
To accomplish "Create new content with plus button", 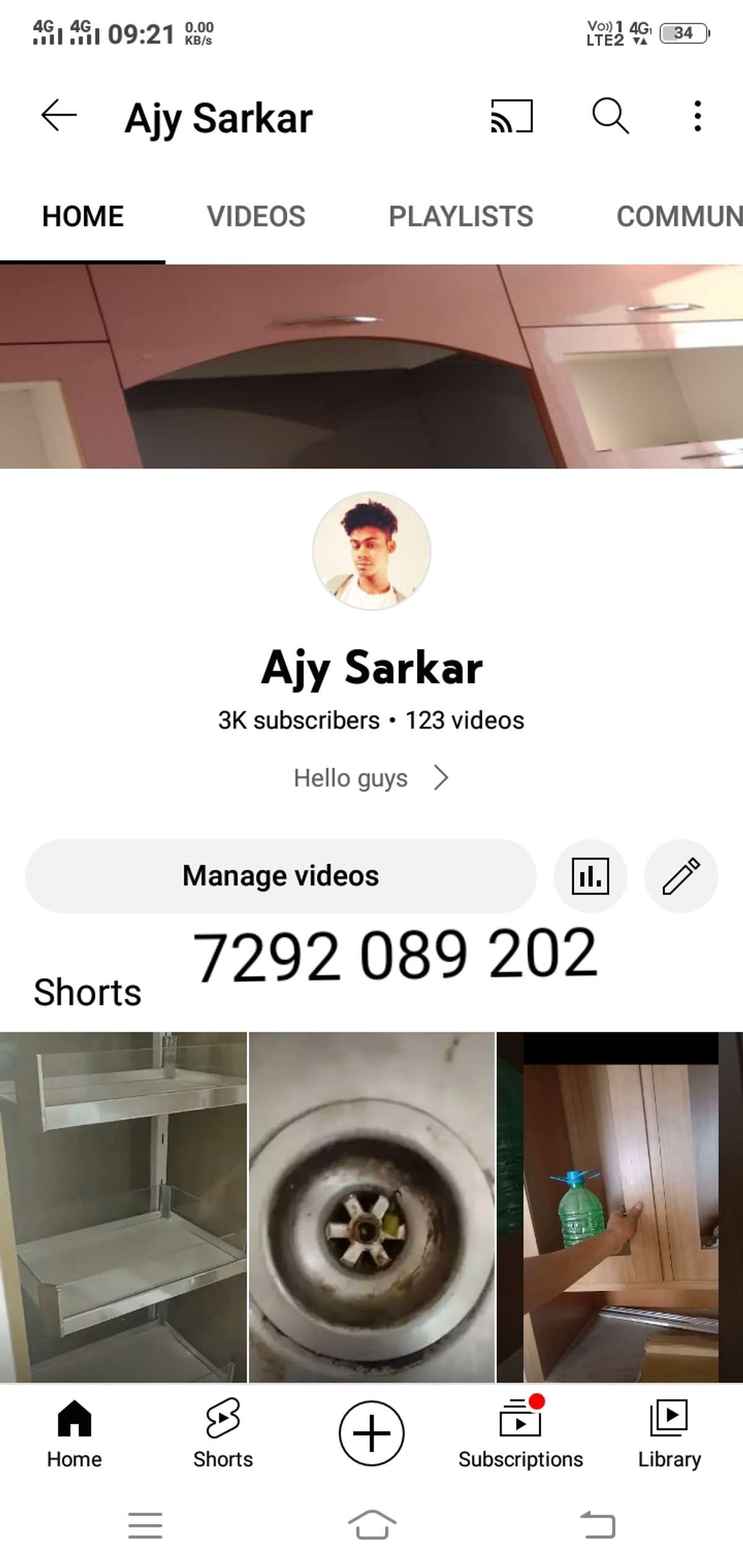I will [371, 1433].
